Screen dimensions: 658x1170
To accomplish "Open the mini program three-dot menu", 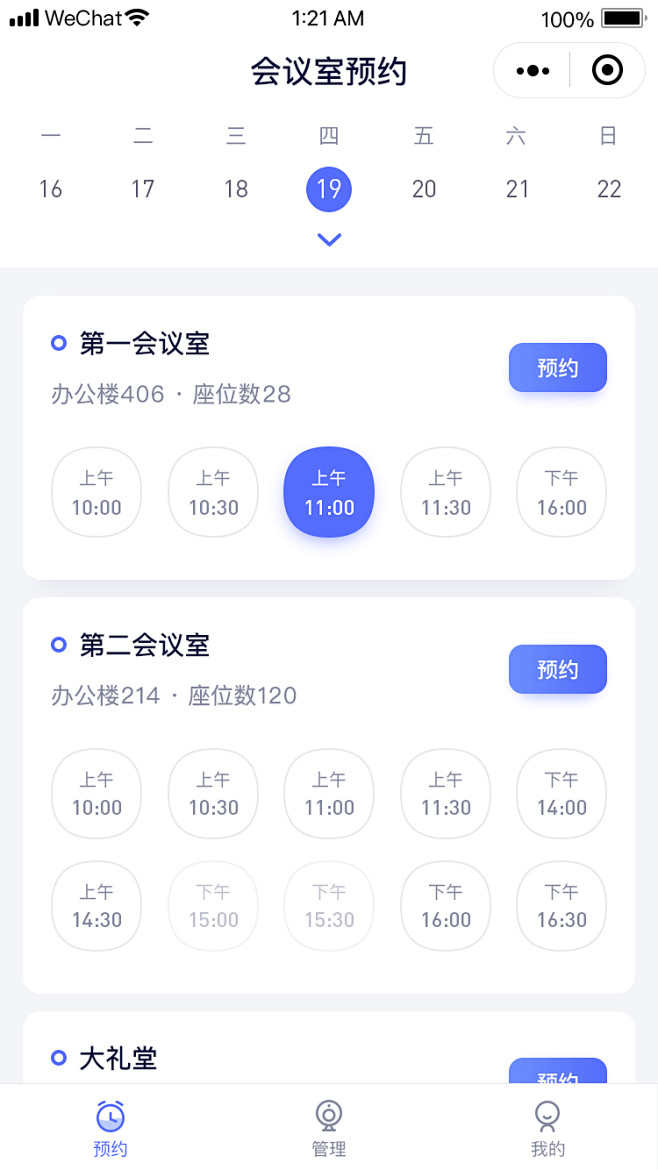I will pyautogui.click(x=533, y=71).
